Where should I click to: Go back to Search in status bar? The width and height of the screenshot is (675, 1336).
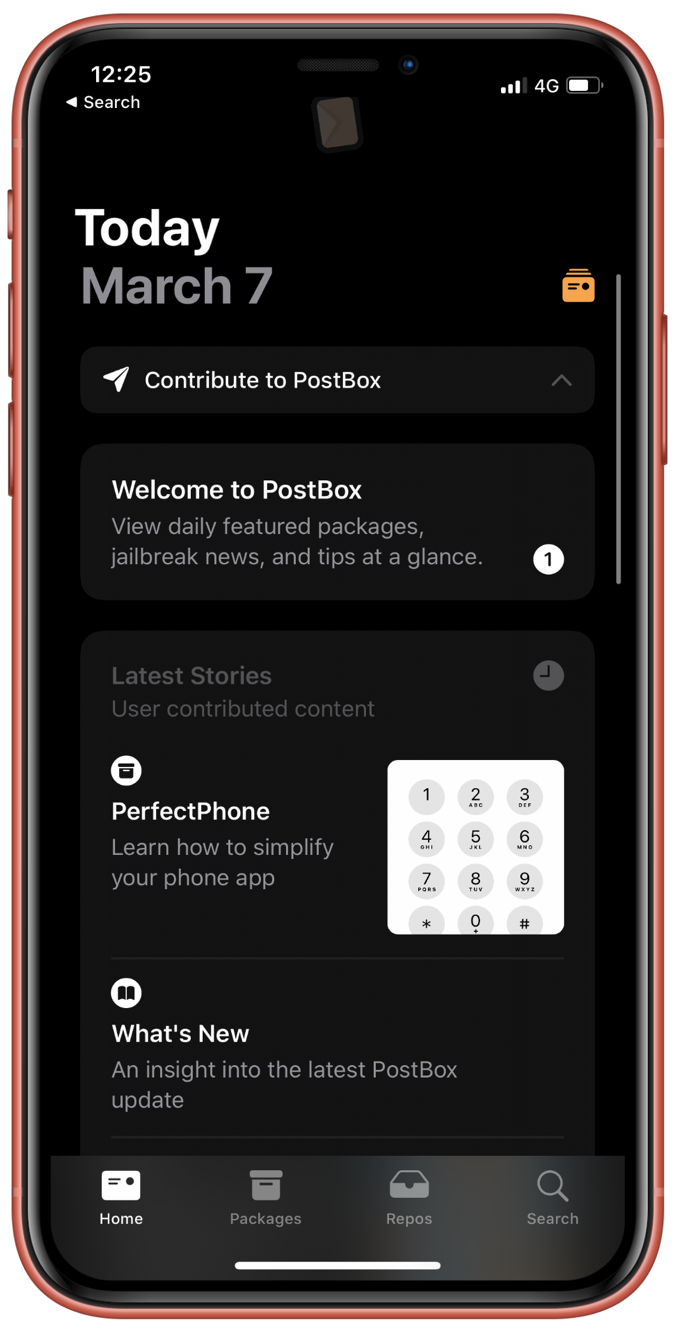click(102, 102)
